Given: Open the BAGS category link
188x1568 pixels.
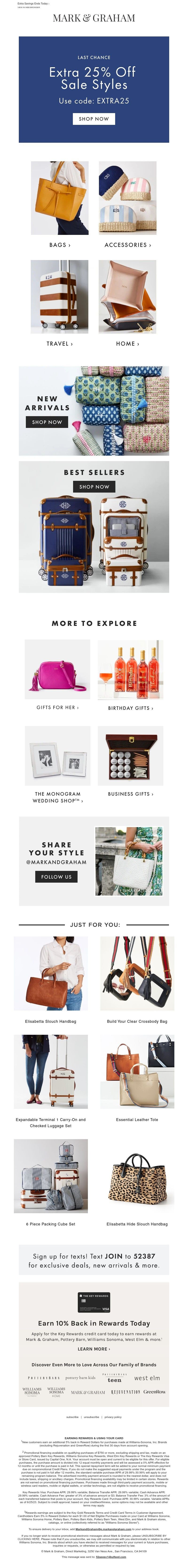Looking at the screenshot, I should pos(60,245).
